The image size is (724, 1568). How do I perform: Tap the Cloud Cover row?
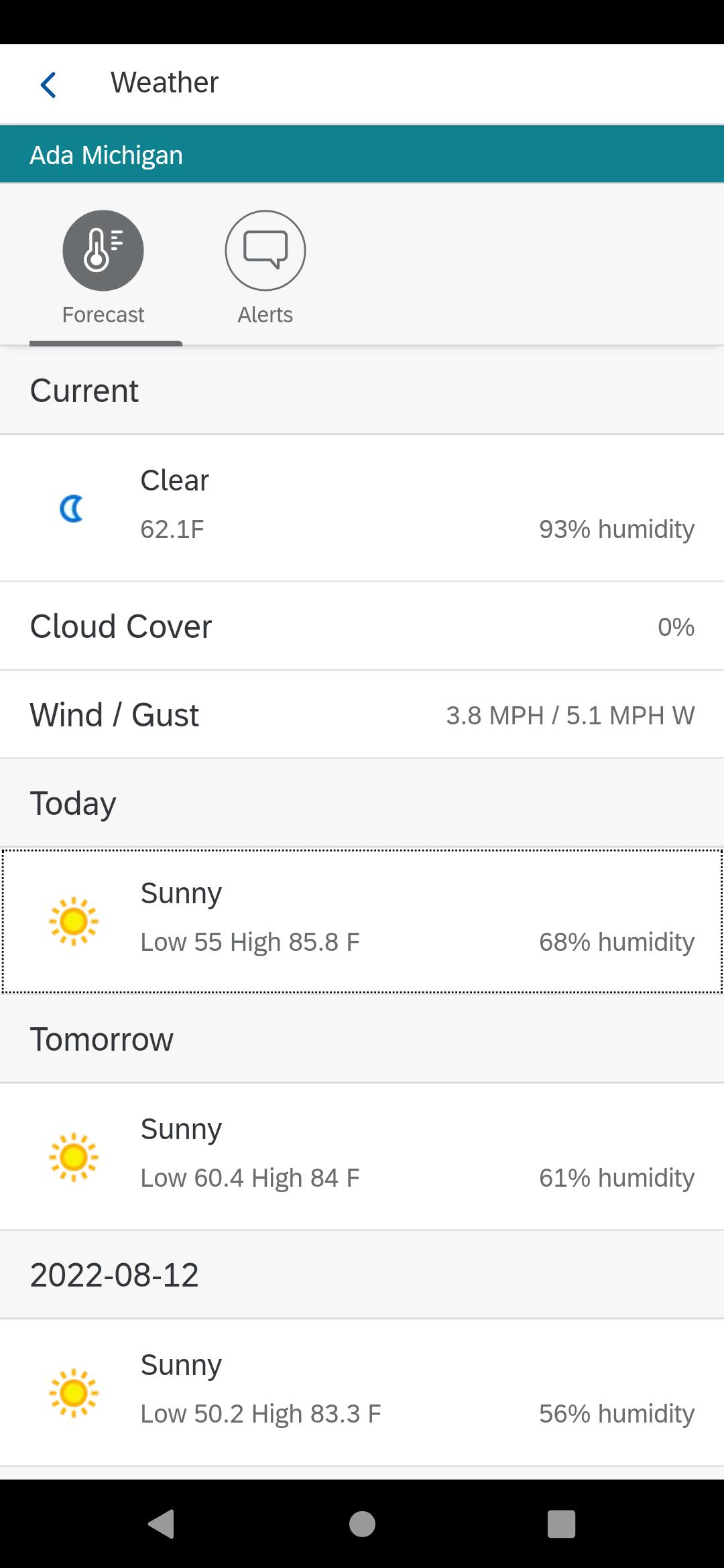coord(362,626)
